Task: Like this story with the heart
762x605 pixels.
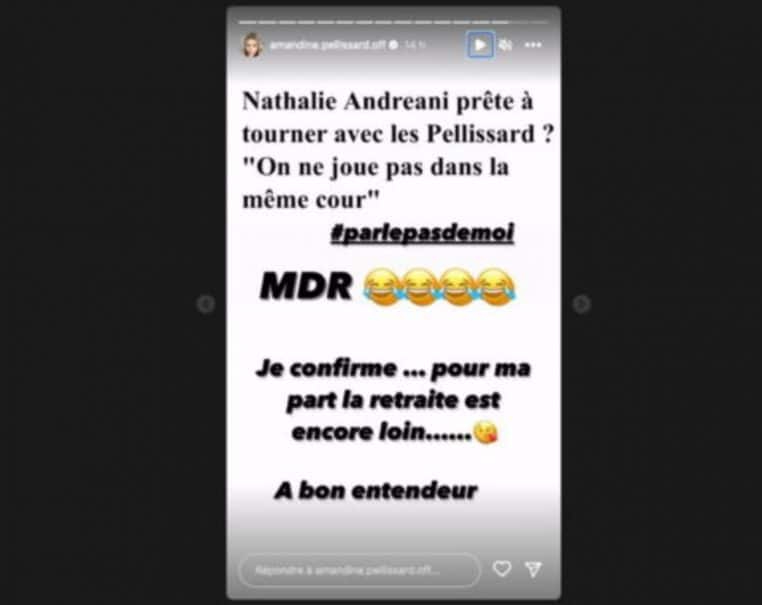Action: pyautogui.click(x=502, y=569)
